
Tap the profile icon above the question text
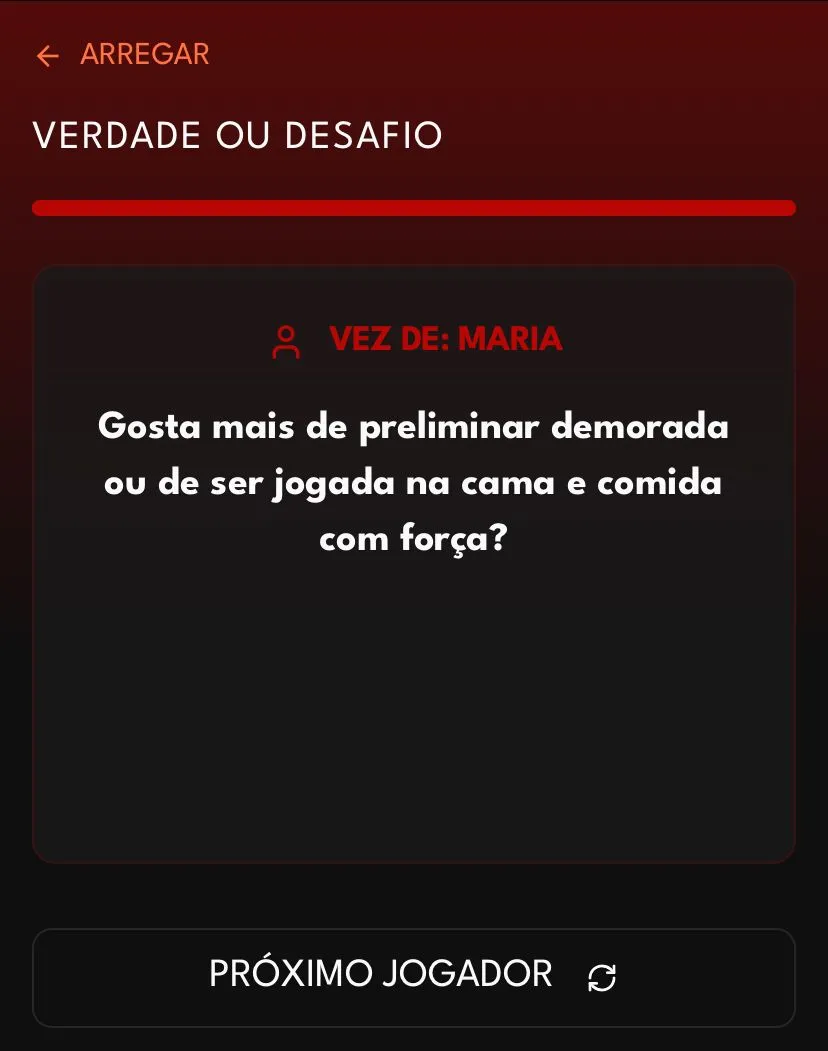pos(287,343)
